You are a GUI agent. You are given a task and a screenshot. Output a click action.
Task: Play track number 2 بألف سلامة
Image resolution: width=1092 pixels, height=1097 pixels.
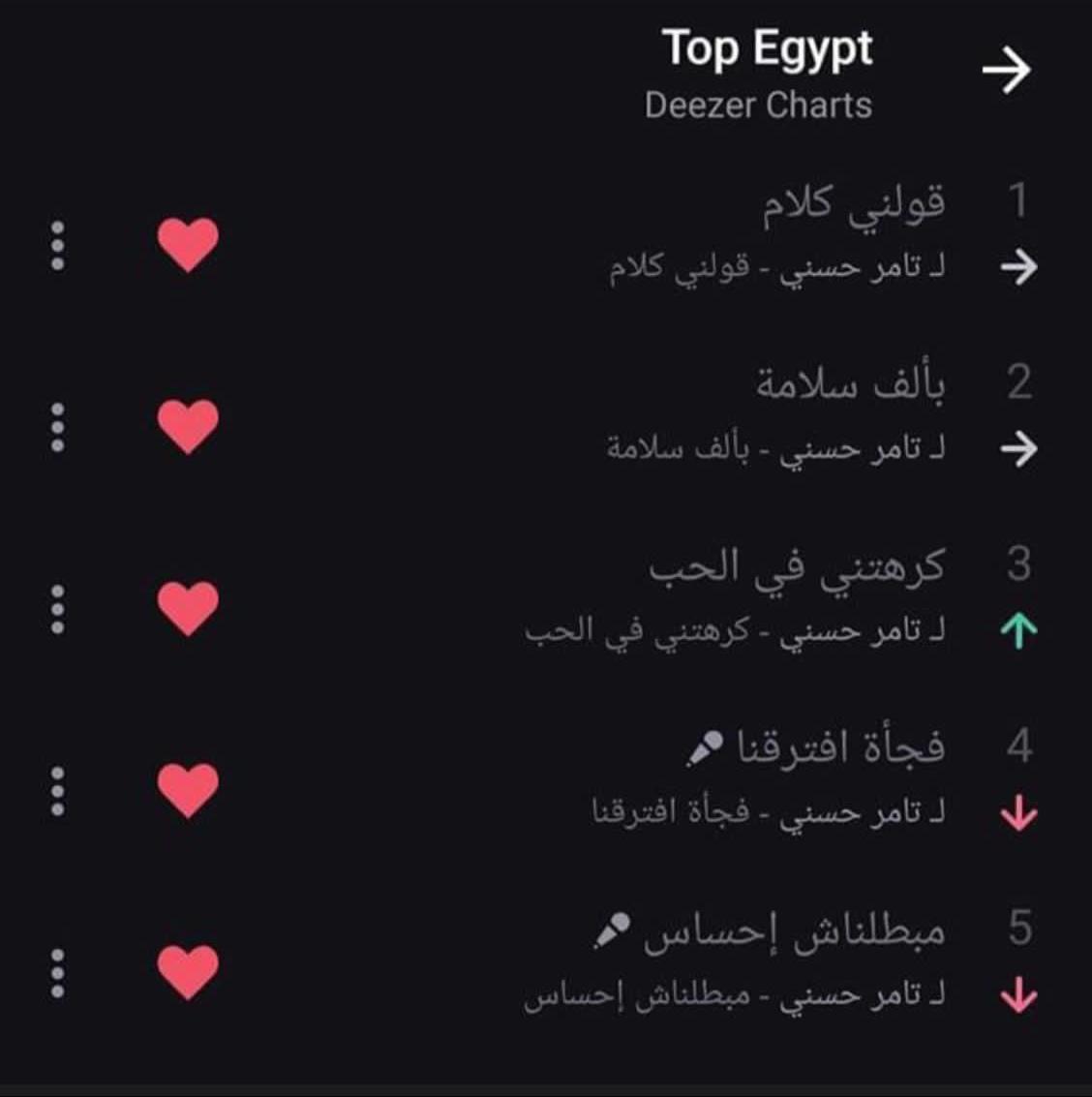coord(850,385)
